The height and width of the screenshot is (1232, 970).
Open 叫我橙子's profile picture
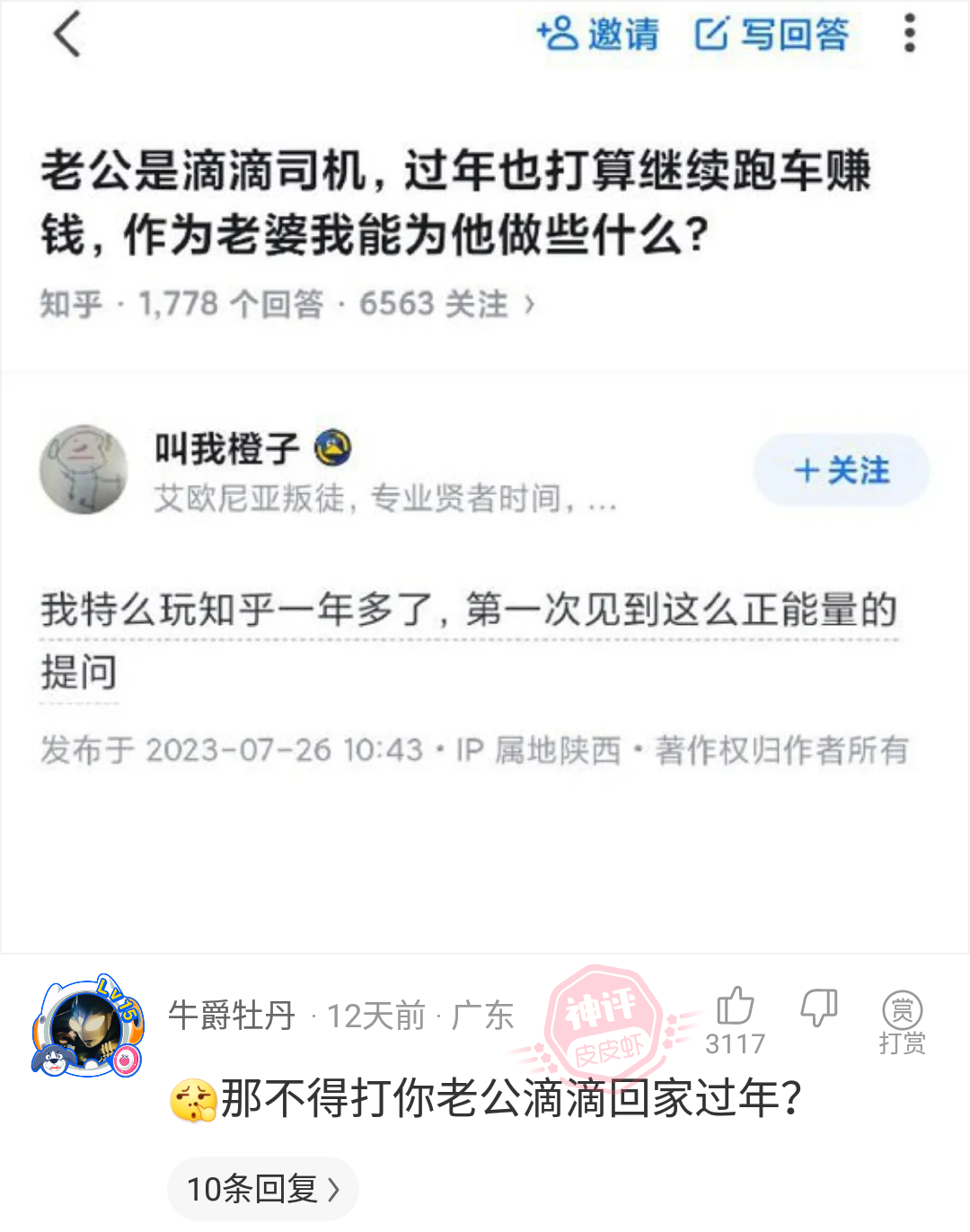pyautogui.click(x=84, y=470)
